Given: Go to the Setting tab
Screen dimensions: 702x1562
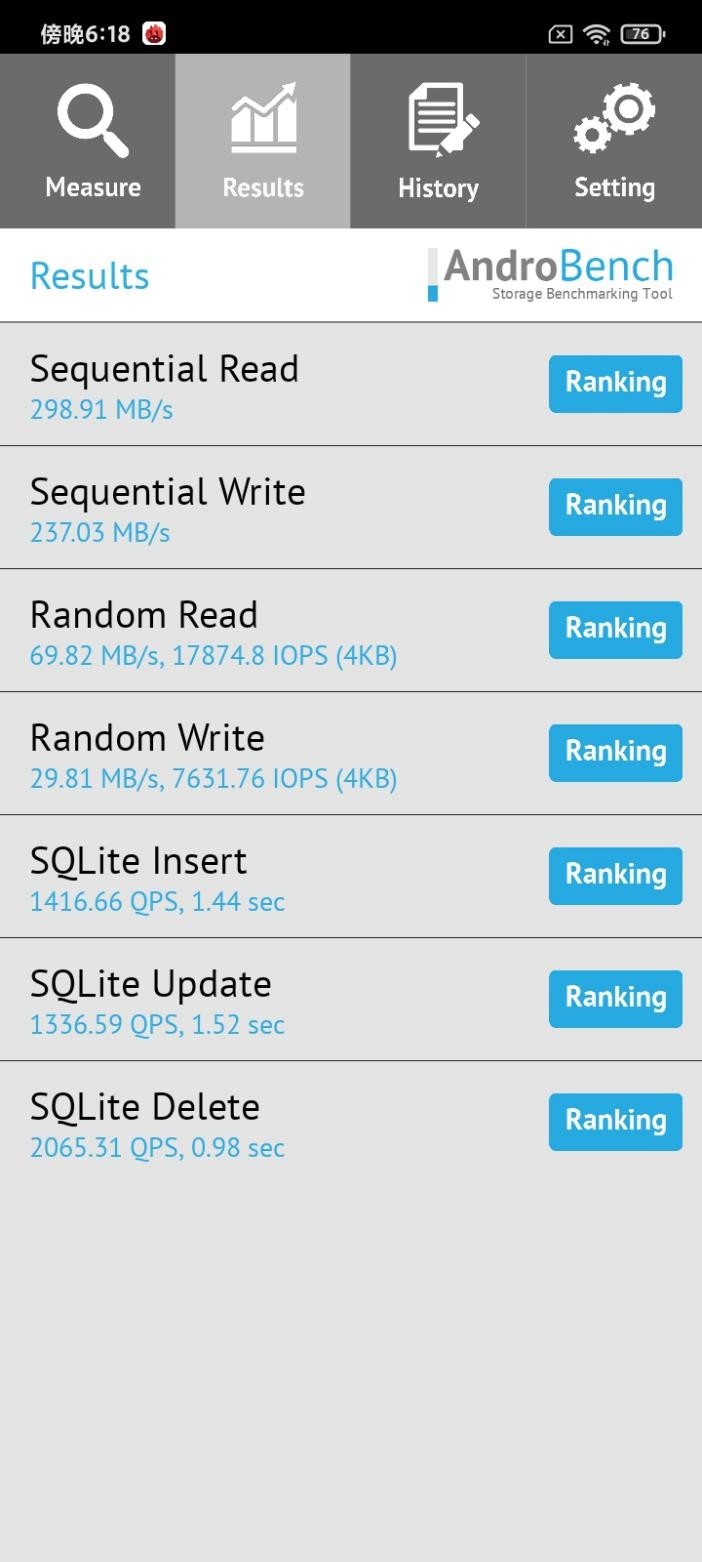Looking at the screenshot, I should click(614, 141).
